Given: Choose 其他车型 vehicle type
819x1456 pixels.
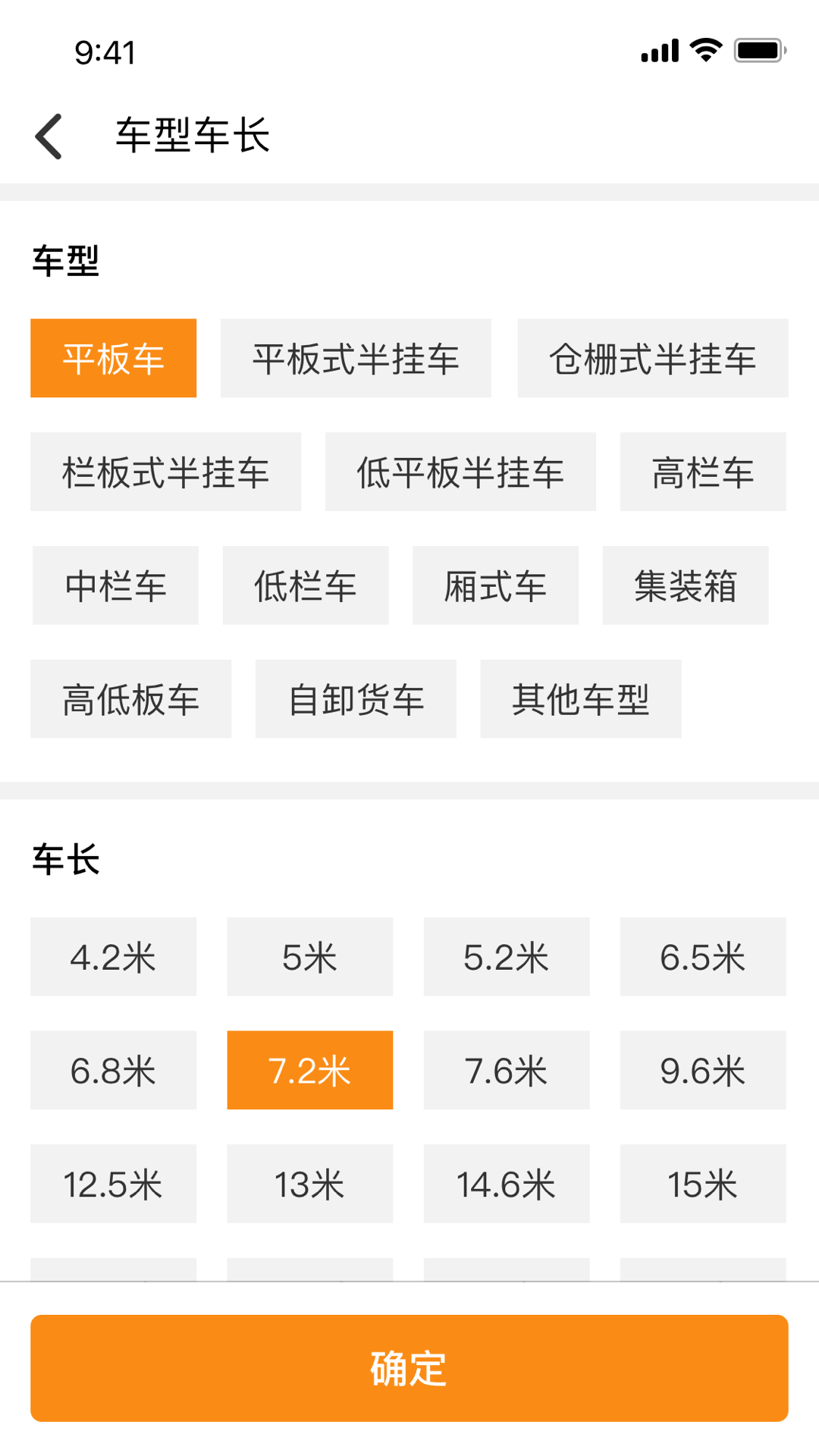Looking at the screenshot, I should (x=580, y=698).
